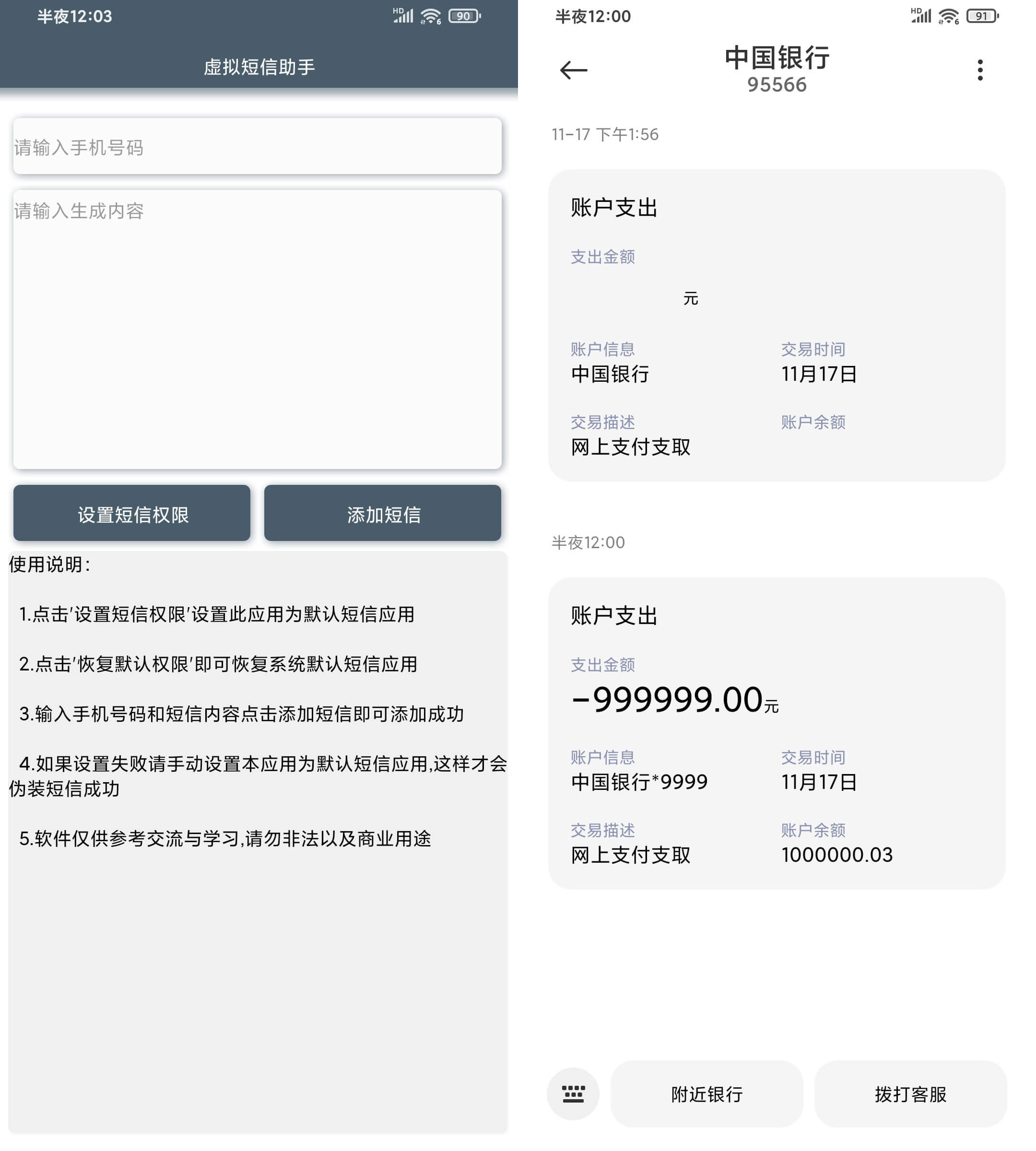Tap the 拨打客服 button

910,1093
